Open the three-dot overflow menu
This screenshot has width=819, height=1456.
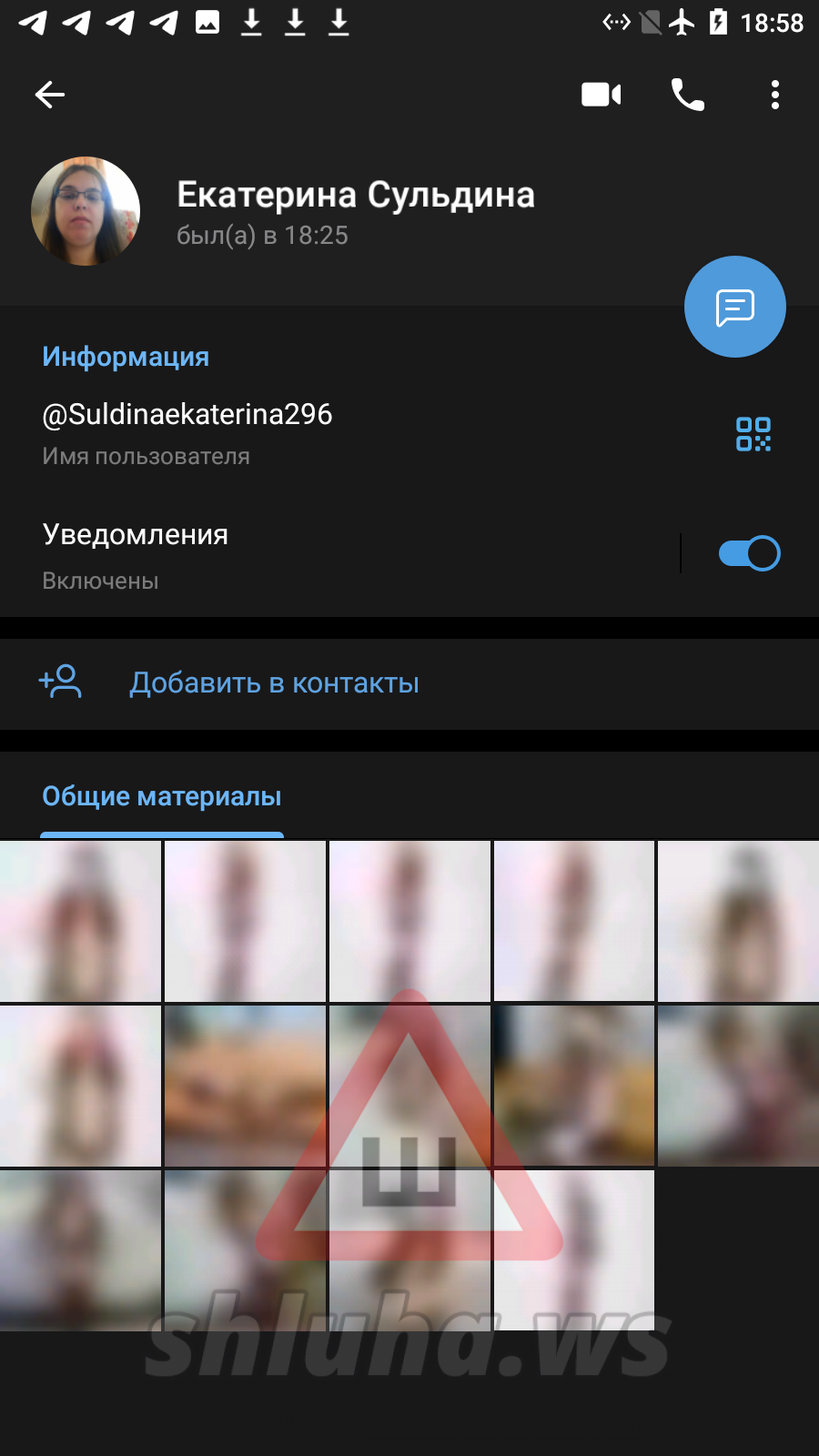point(774,95)
